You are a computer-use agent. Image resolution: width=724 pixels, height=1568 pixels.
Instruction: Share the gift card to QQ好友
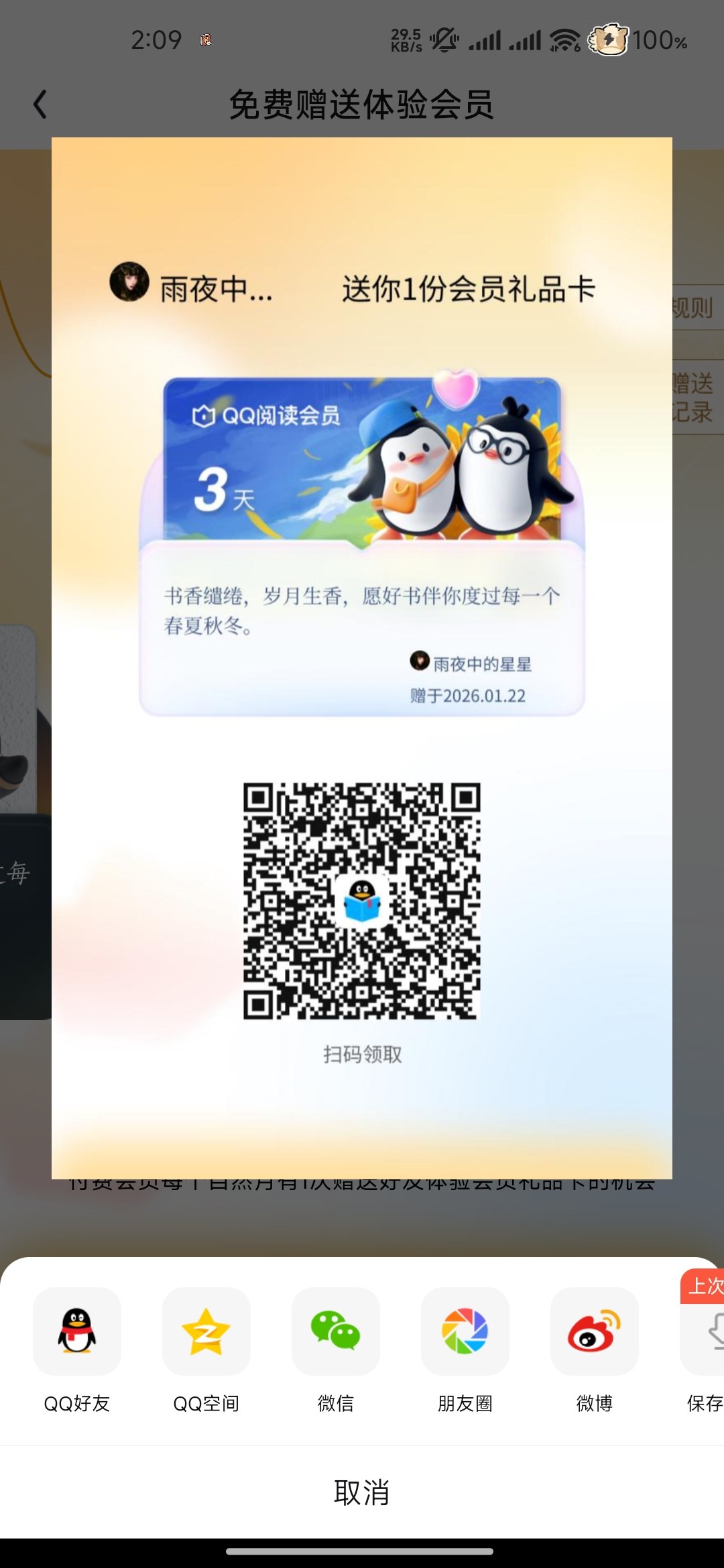(x=77, y=1331)
